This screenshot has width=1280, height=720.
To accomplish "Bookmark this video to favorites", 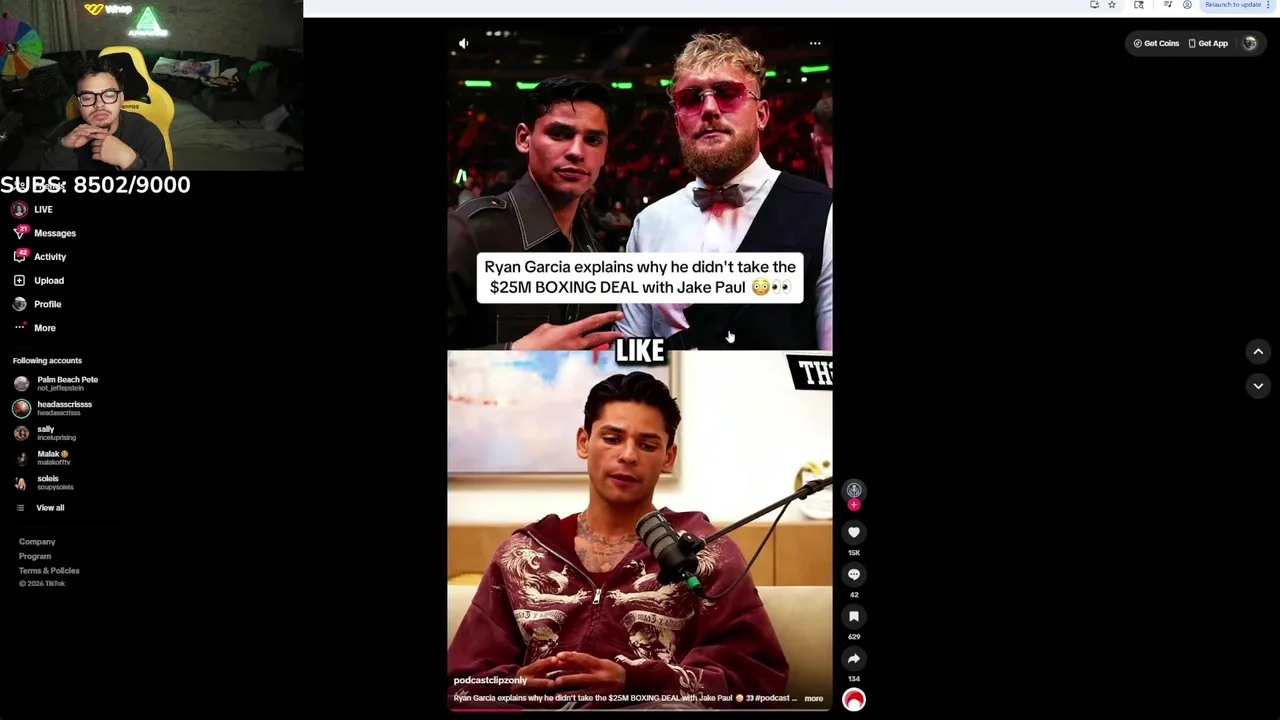I will pyautogui.click(x=854, y=617).
